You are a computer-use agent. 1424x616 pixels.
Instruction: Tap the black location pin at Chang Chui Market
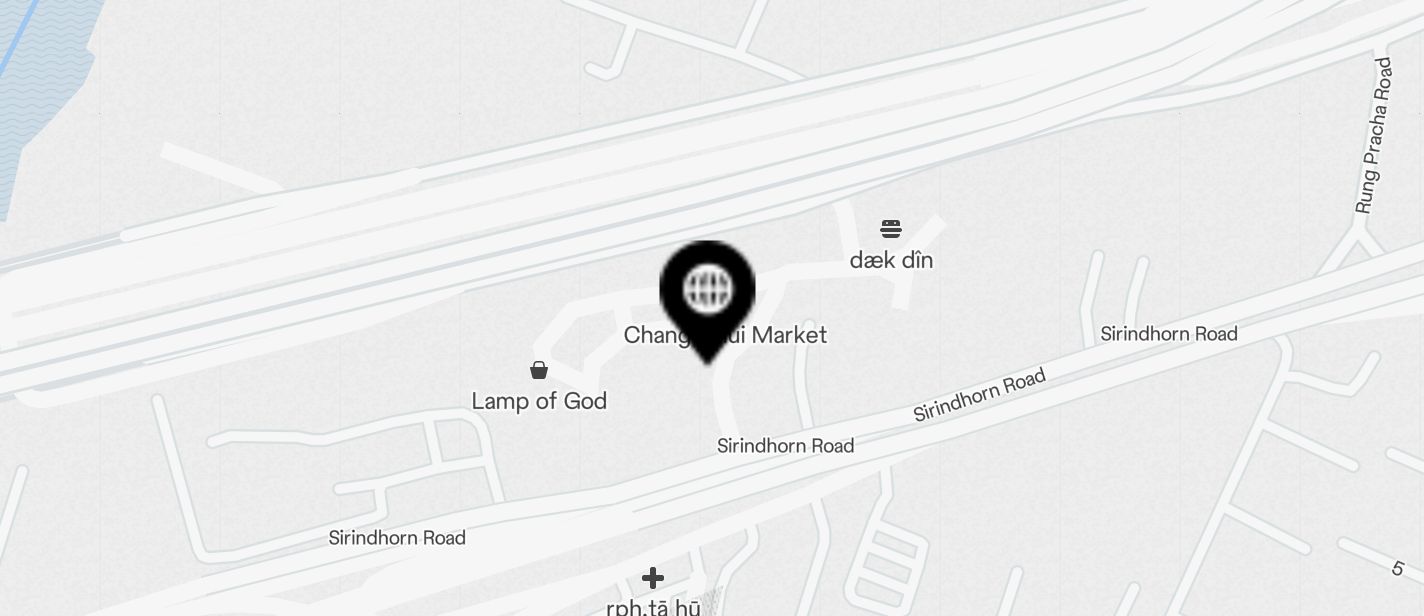tap(707, 291)
